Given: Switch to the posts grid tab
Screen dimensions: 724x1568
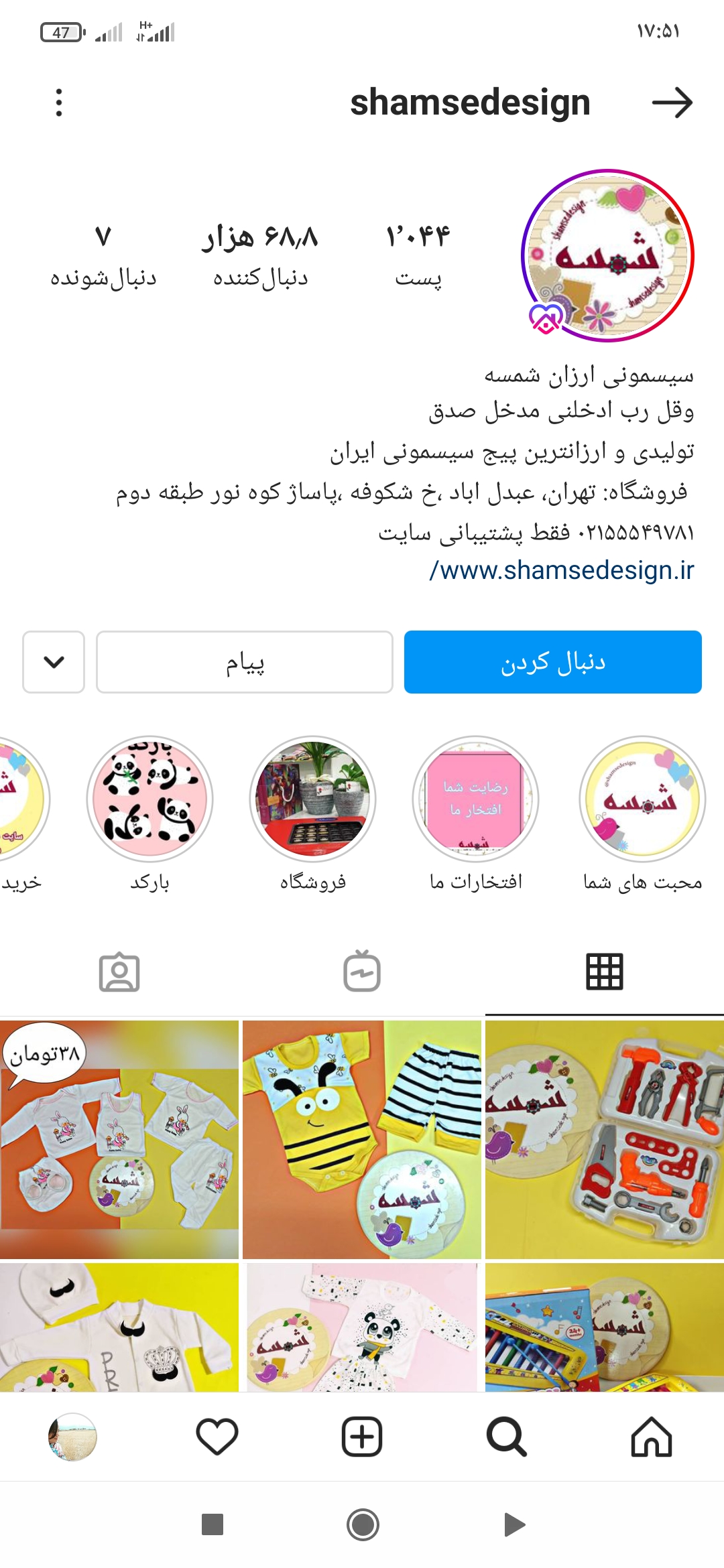Looking at the screenshot, I should coord(604,972).
